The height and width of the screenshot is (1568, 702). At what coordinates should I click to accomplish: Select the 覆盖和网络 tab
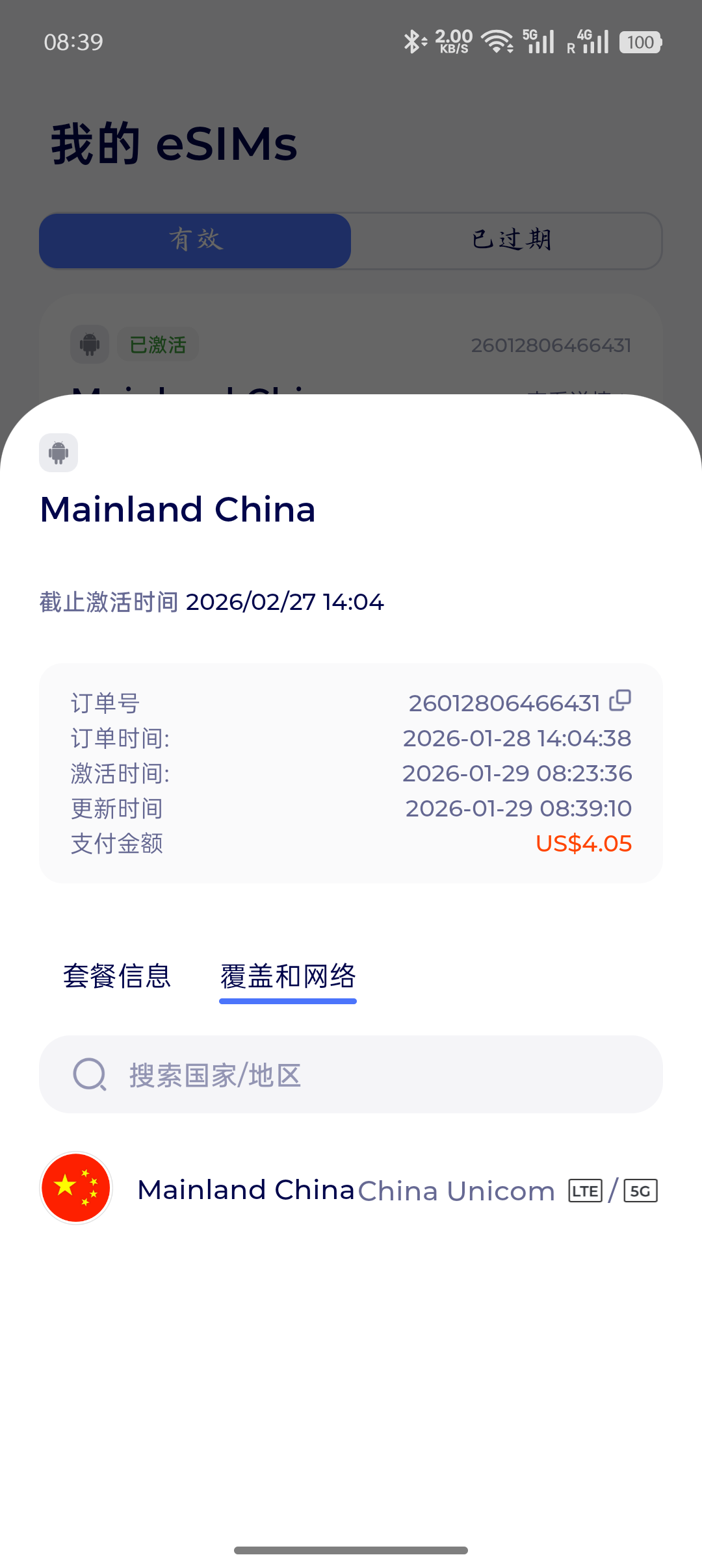coord(288,976)
